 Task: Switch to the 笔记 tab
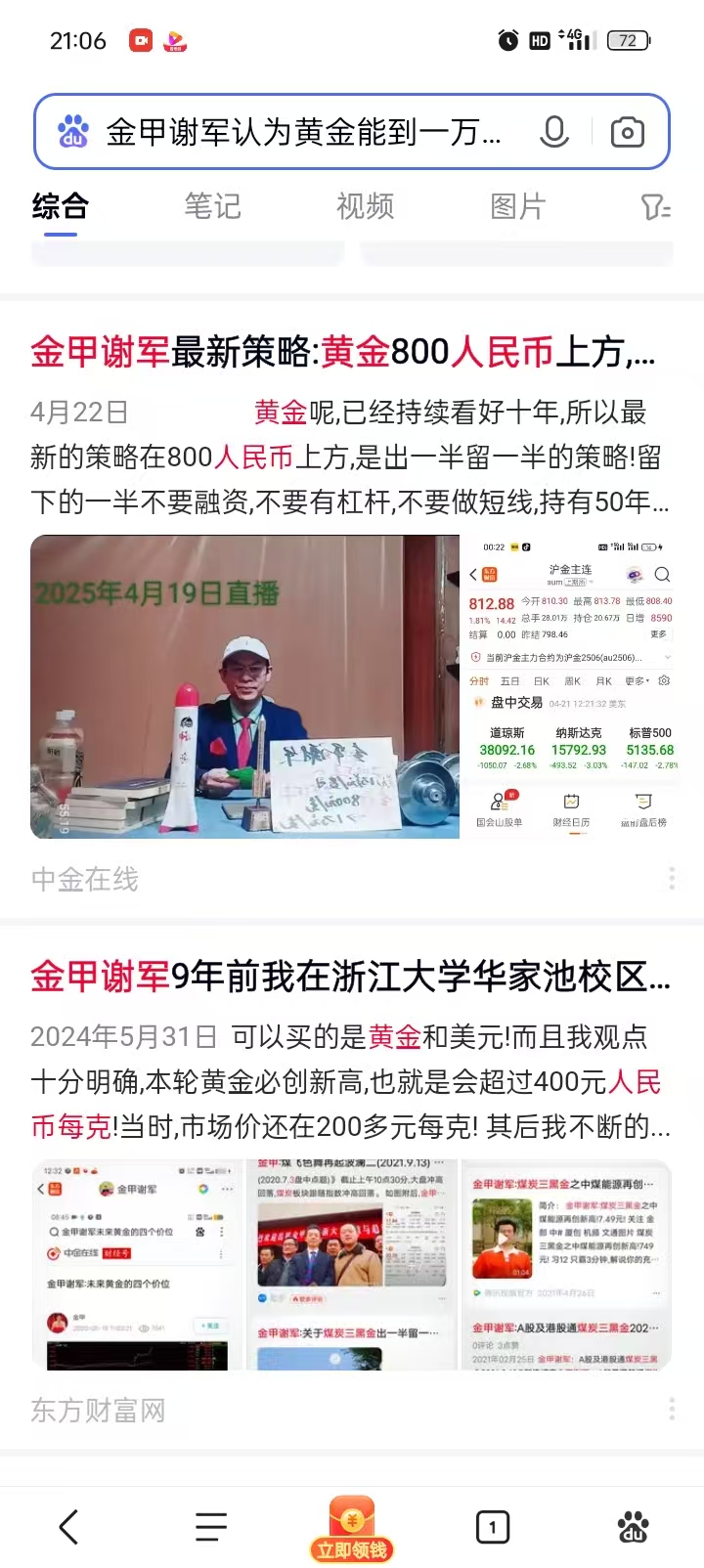click(213, 207)
